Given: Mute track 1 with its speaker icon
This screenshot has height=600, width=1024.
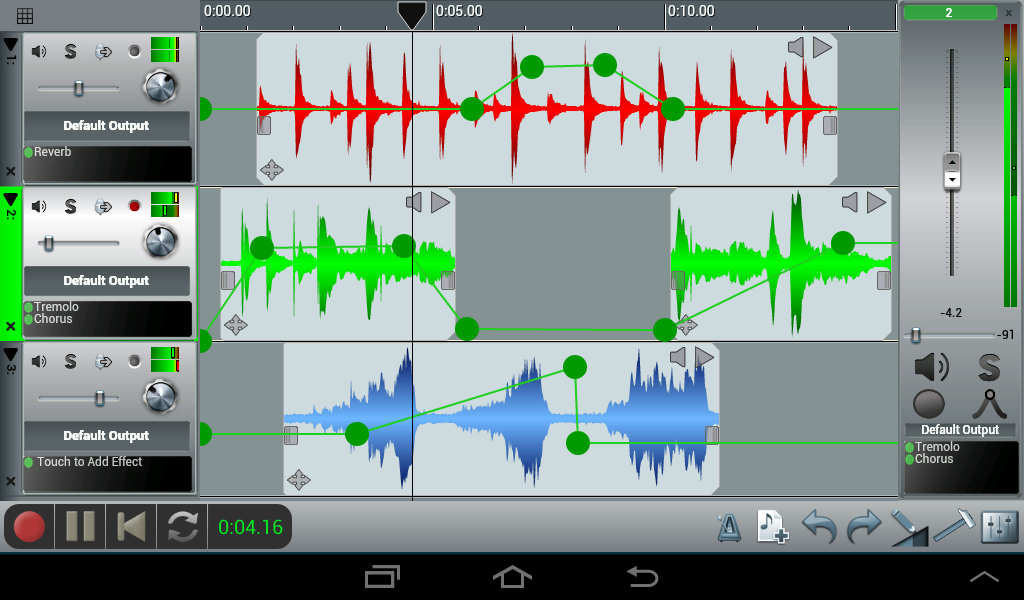Looking at the screenshot, I should coord(39,51).
